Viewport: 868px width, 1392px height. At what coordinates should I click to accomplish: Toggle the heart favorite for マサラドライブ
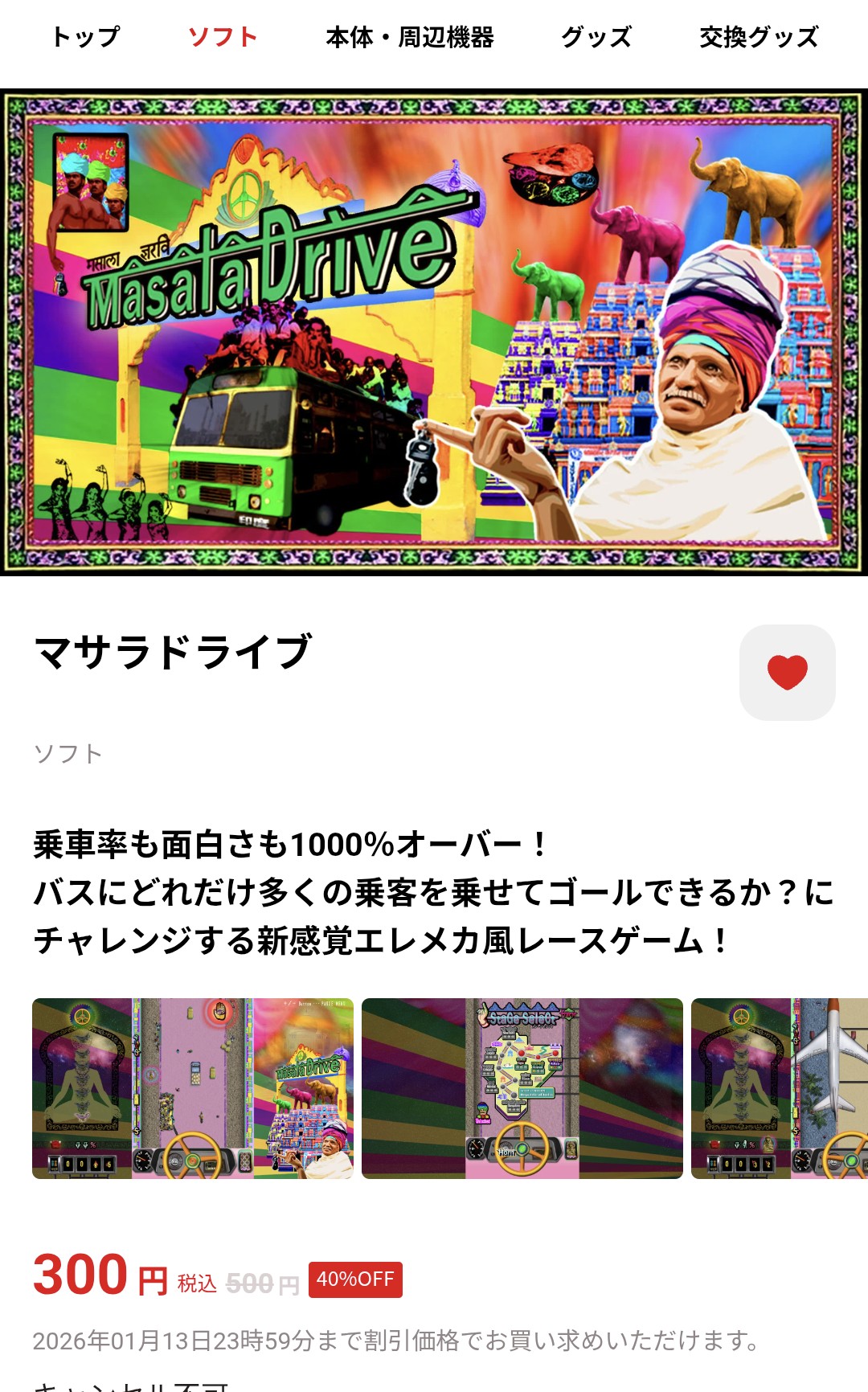click(x=787, y=672)
